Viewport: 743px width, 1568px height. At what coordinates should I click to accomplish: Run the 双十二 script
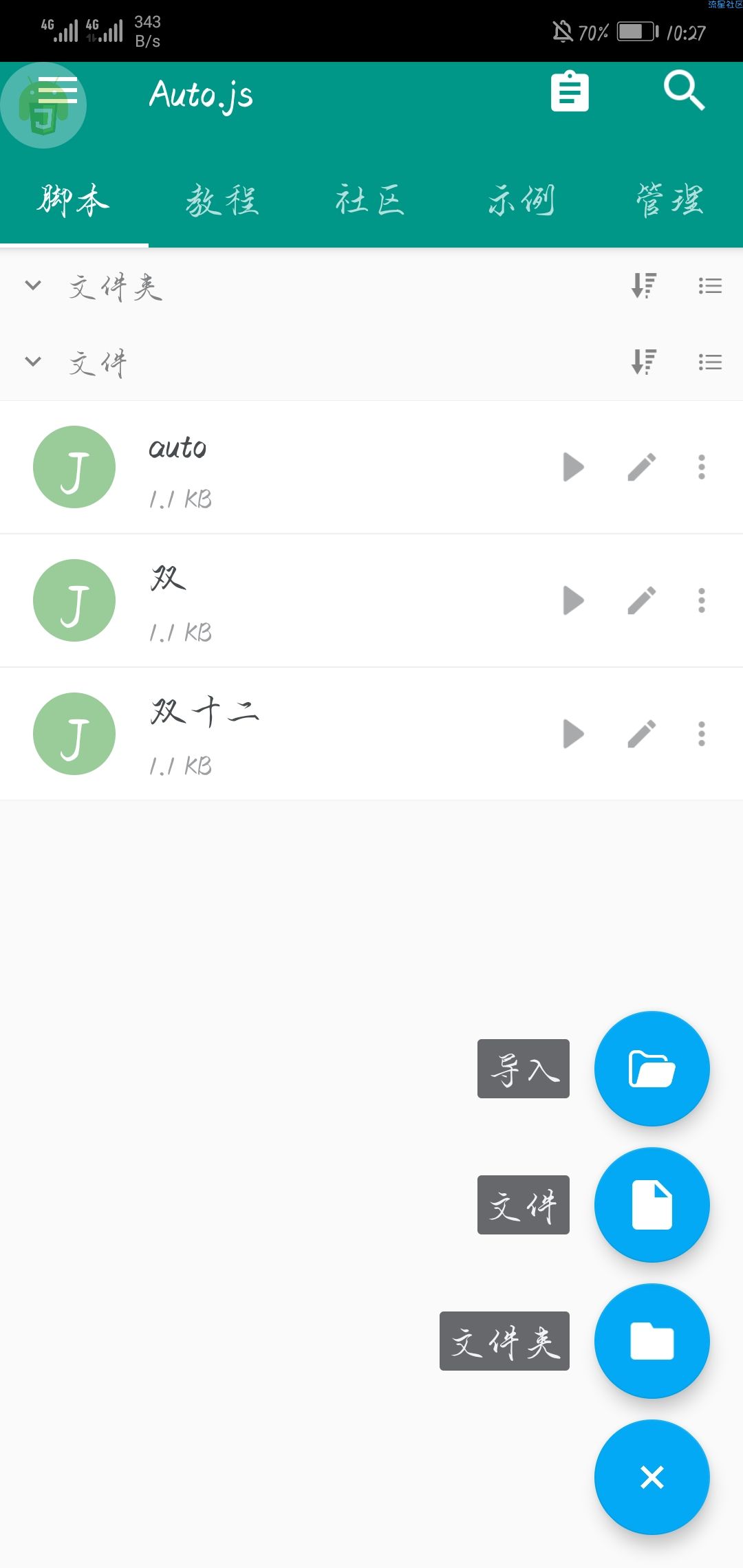click(x=573, y=734)
